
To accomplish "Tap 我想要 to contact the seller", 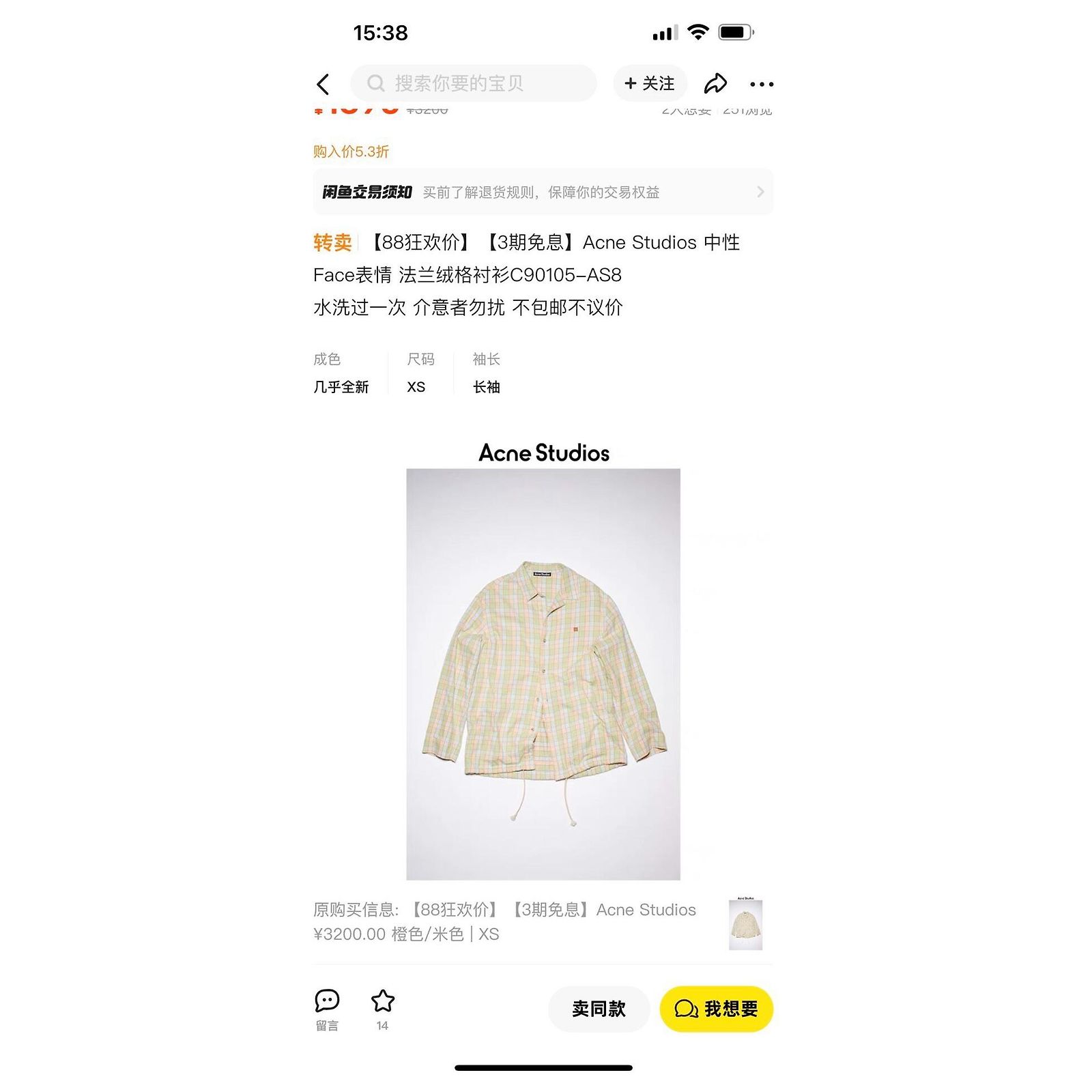I will click(x=716, y=1009).
